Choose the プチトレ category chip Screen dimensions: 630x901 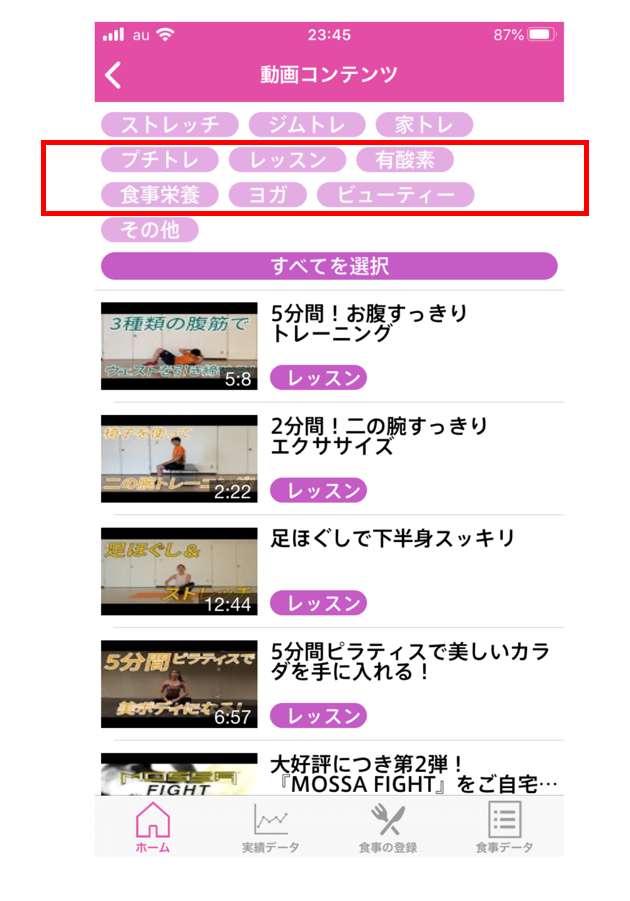(x=160, y=160)
